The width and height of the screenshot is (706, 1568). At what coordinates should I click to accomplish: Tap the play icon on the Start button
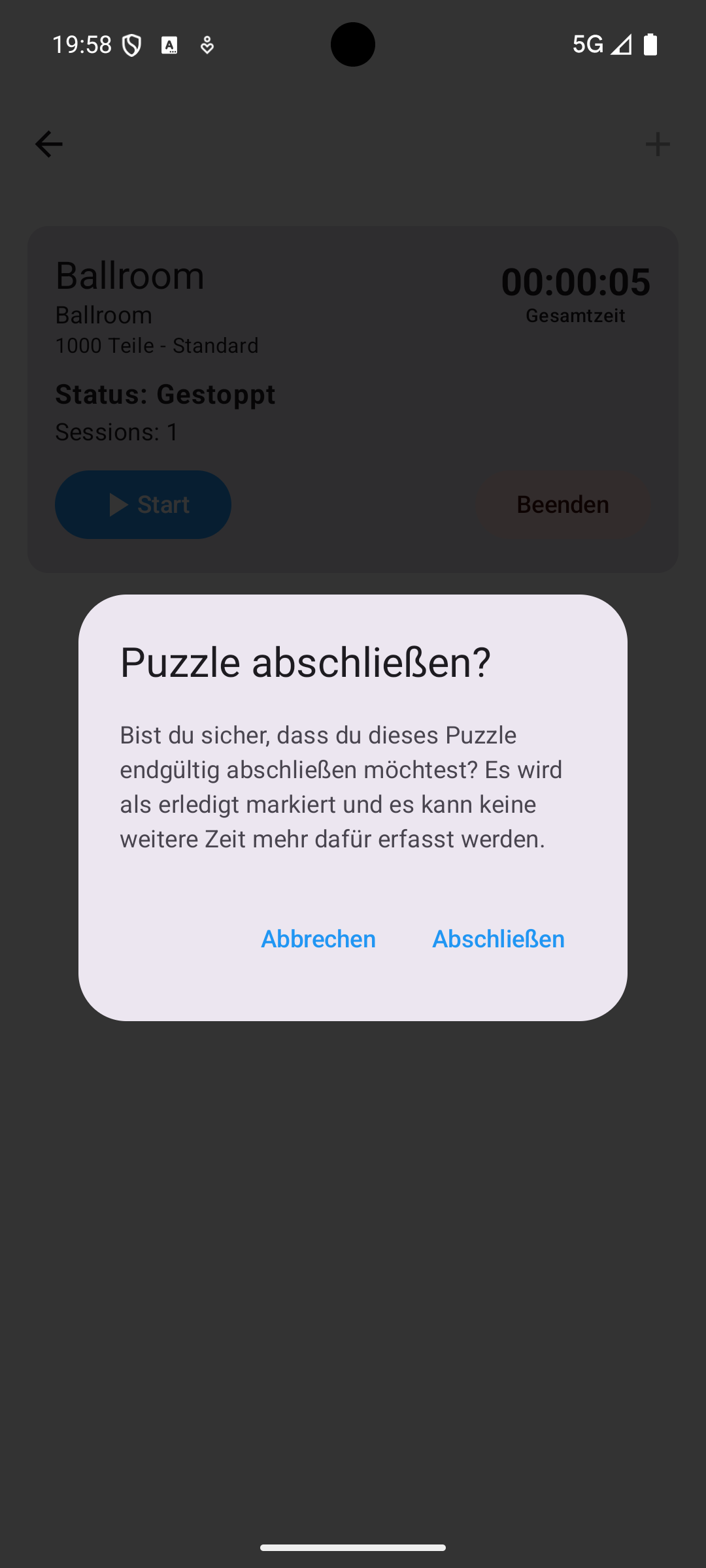click(x=118, y=504)
